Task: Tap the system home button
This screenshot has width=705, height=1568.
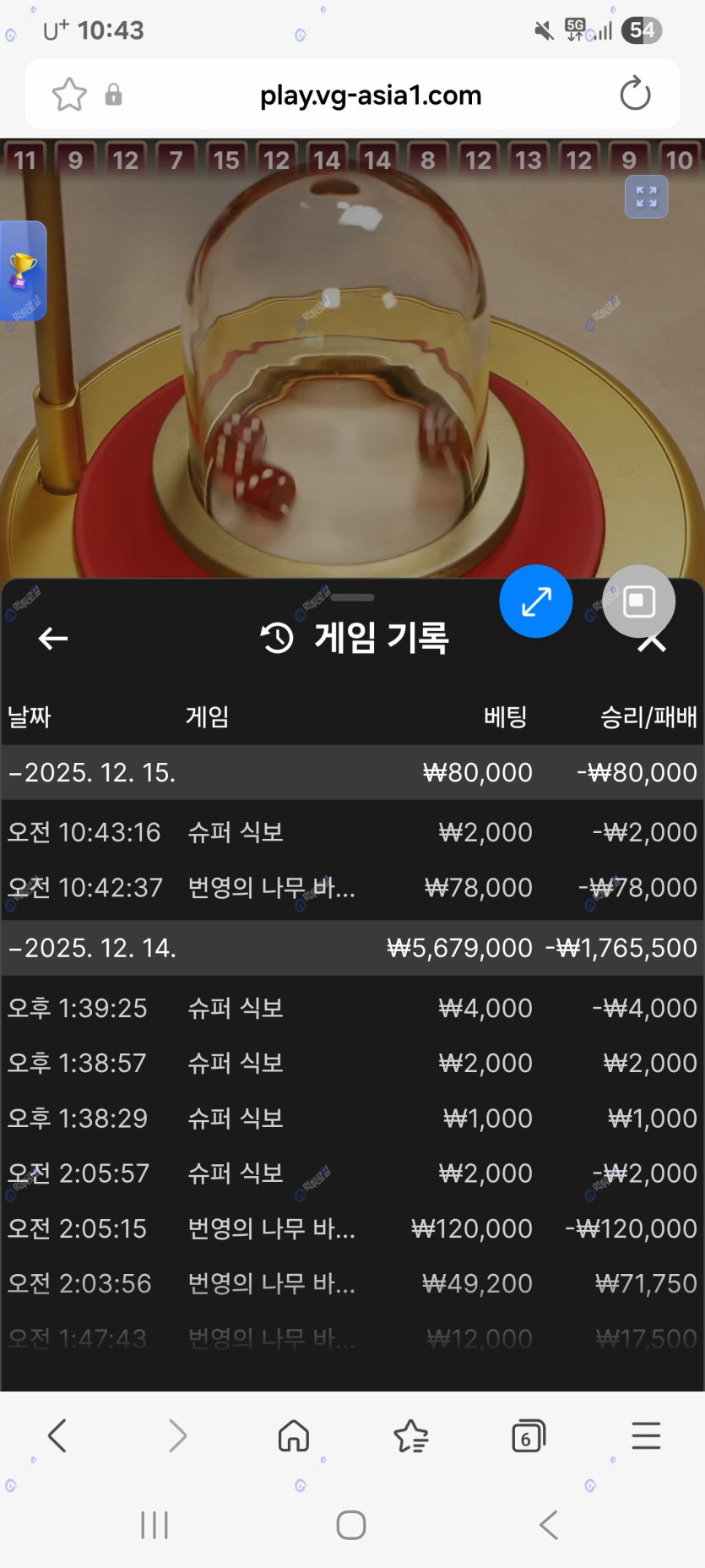Action: tap(351, 1525)
